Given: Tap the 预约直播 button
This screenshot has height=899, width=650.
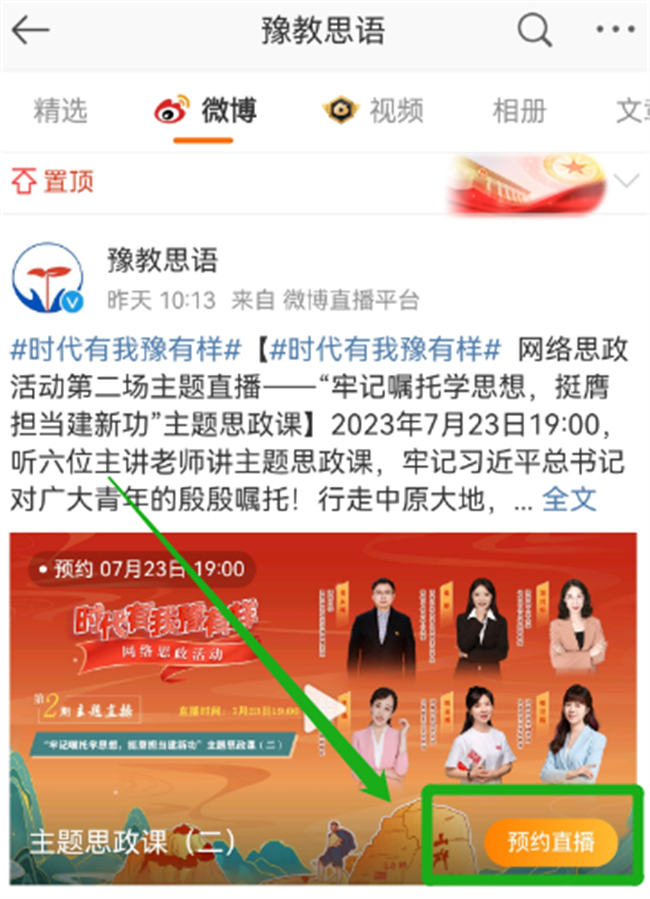Looking at the screenshot, I should pos(550,841).
